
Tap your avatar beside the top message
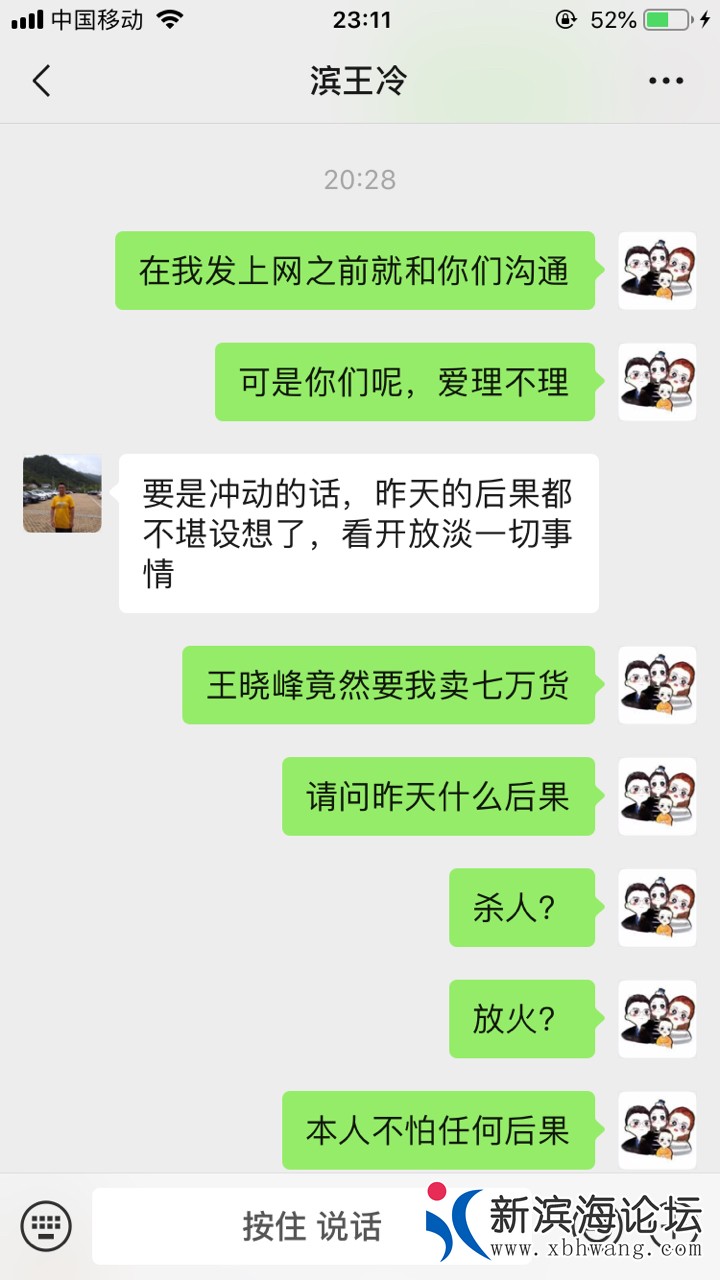point(657,271)
